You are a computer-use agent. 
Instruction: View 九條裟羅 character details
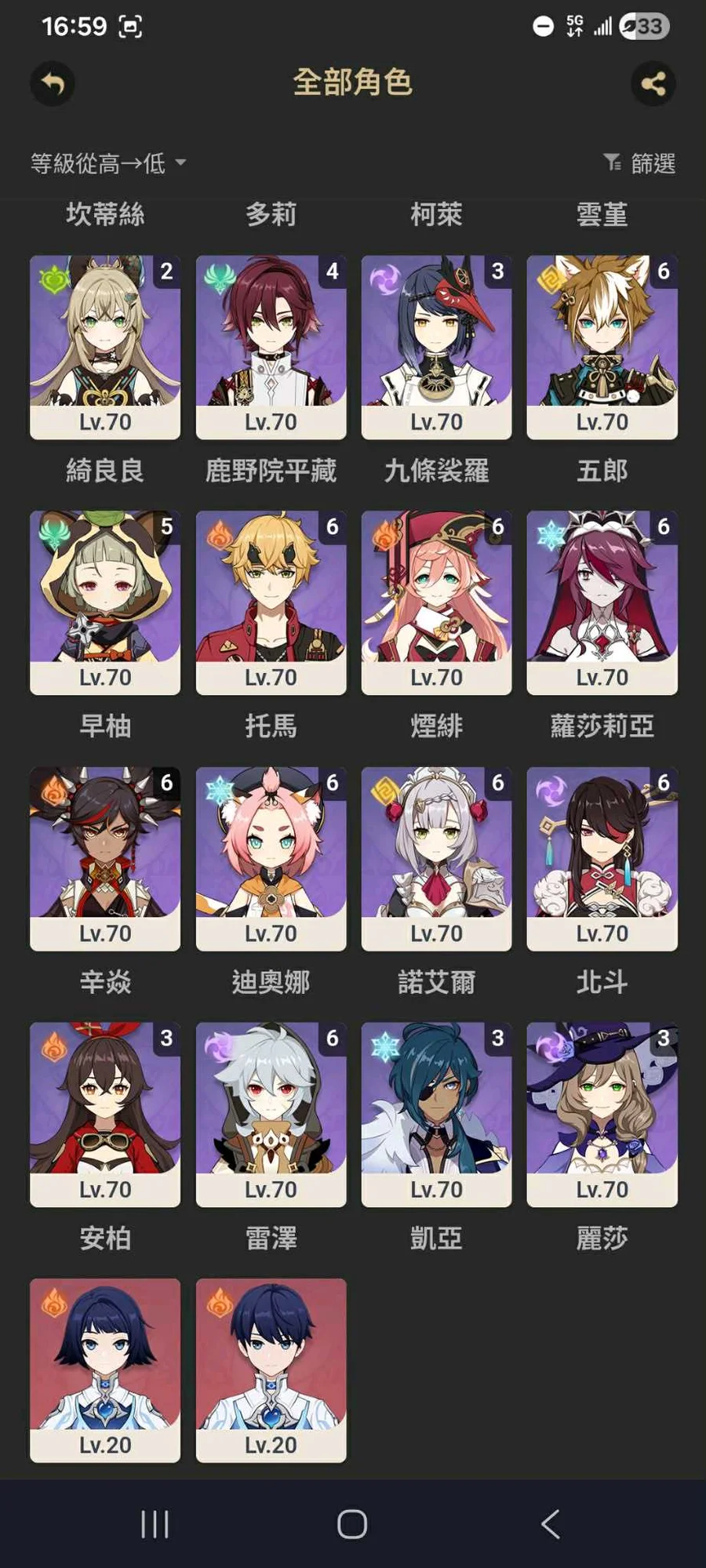(x=436, y=347)
